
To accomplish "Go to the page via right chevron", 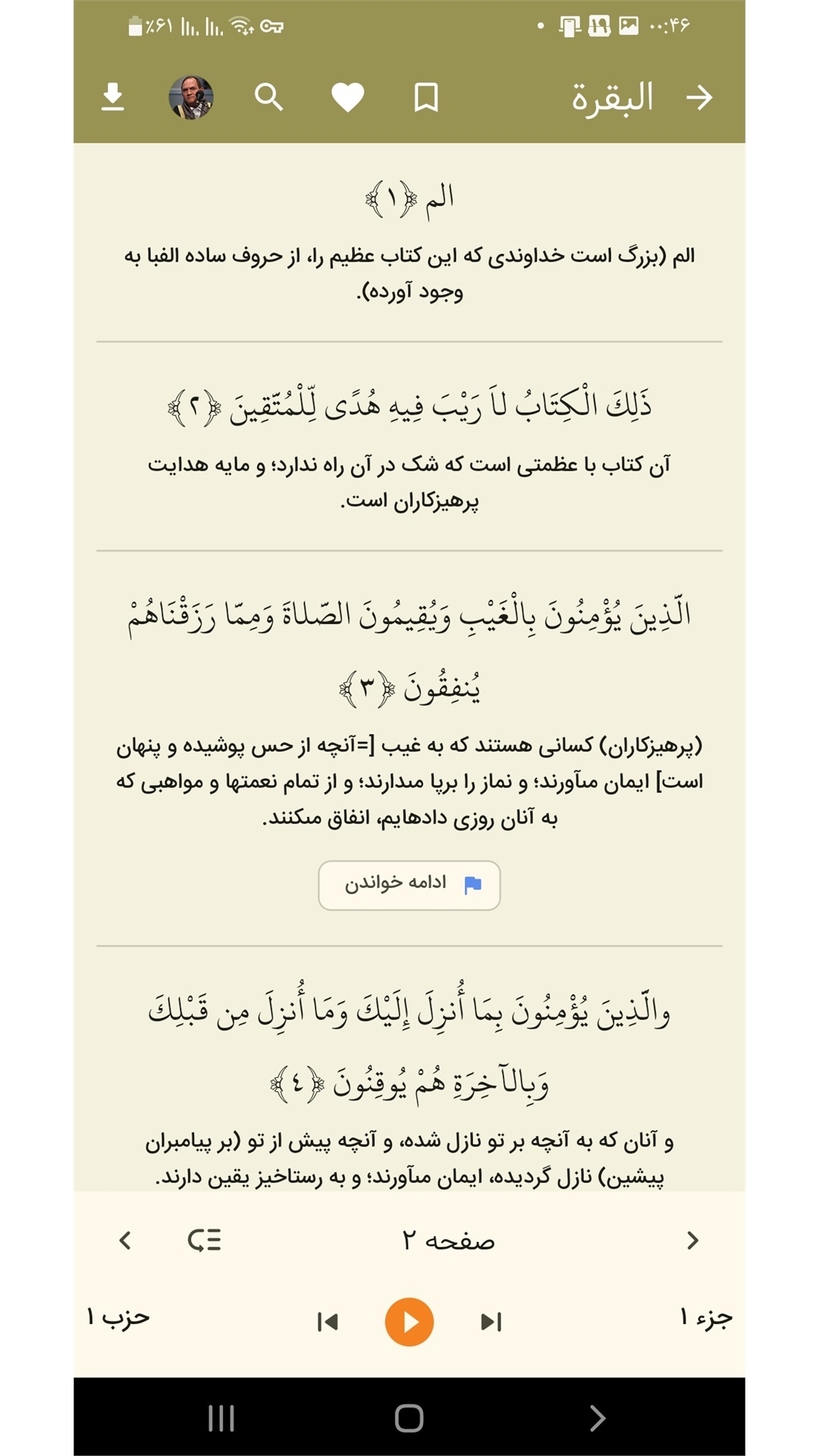I will [692, 1241].
